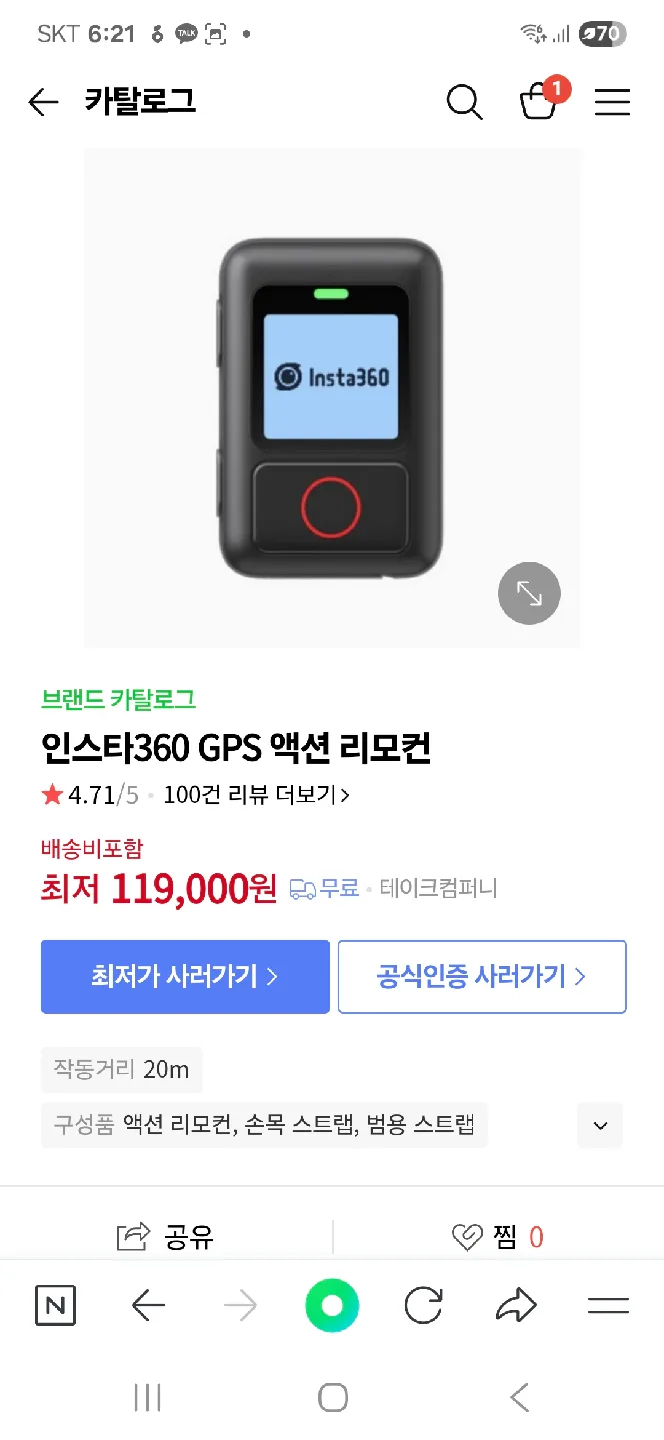Image resolution: width=664 pixels, height=1440 pixels.
Task: Tap the system home button
Action: [x=332, y=1397]
